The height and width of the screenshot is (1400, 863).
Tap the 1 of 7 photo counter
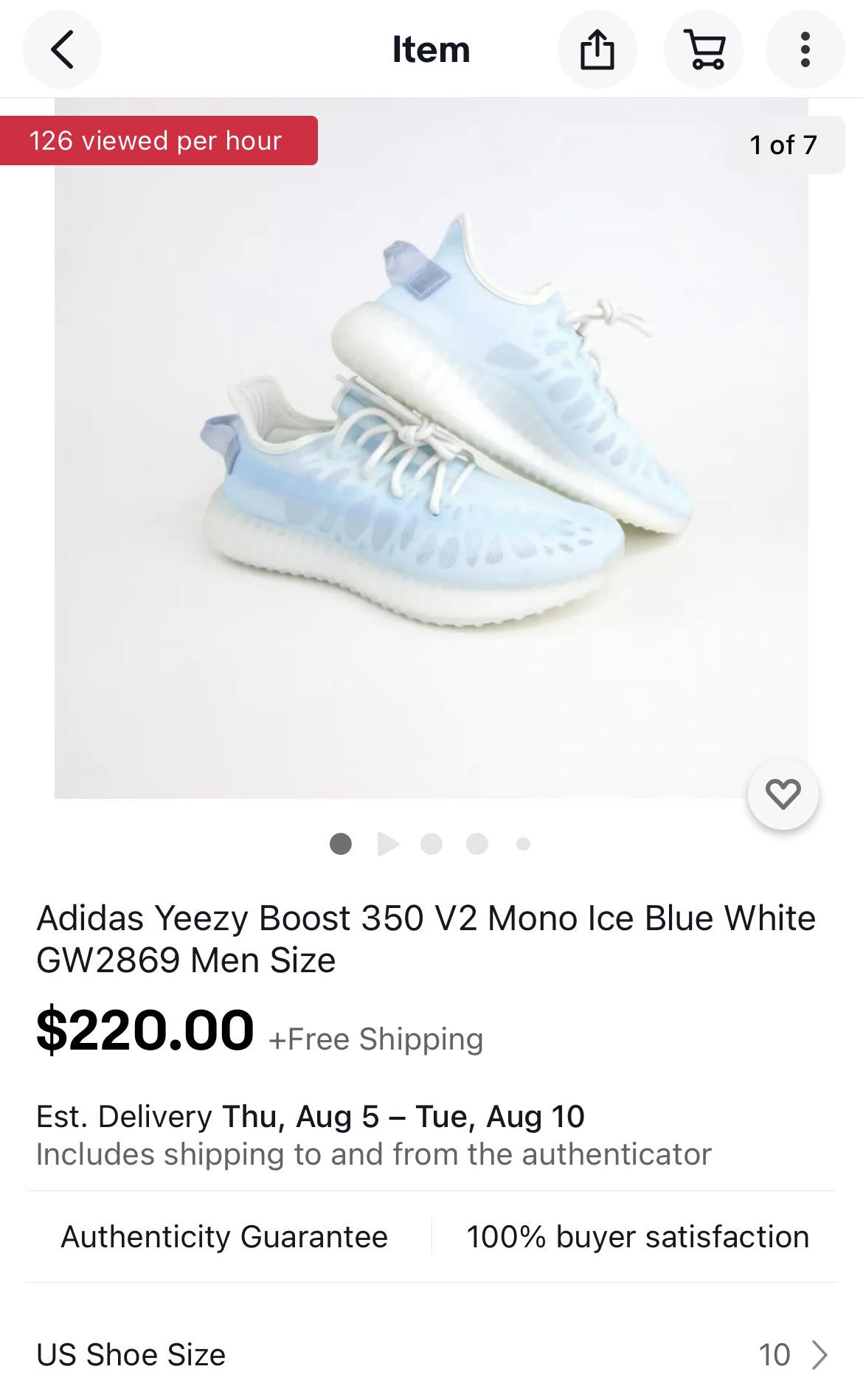[x=783, y=145]
